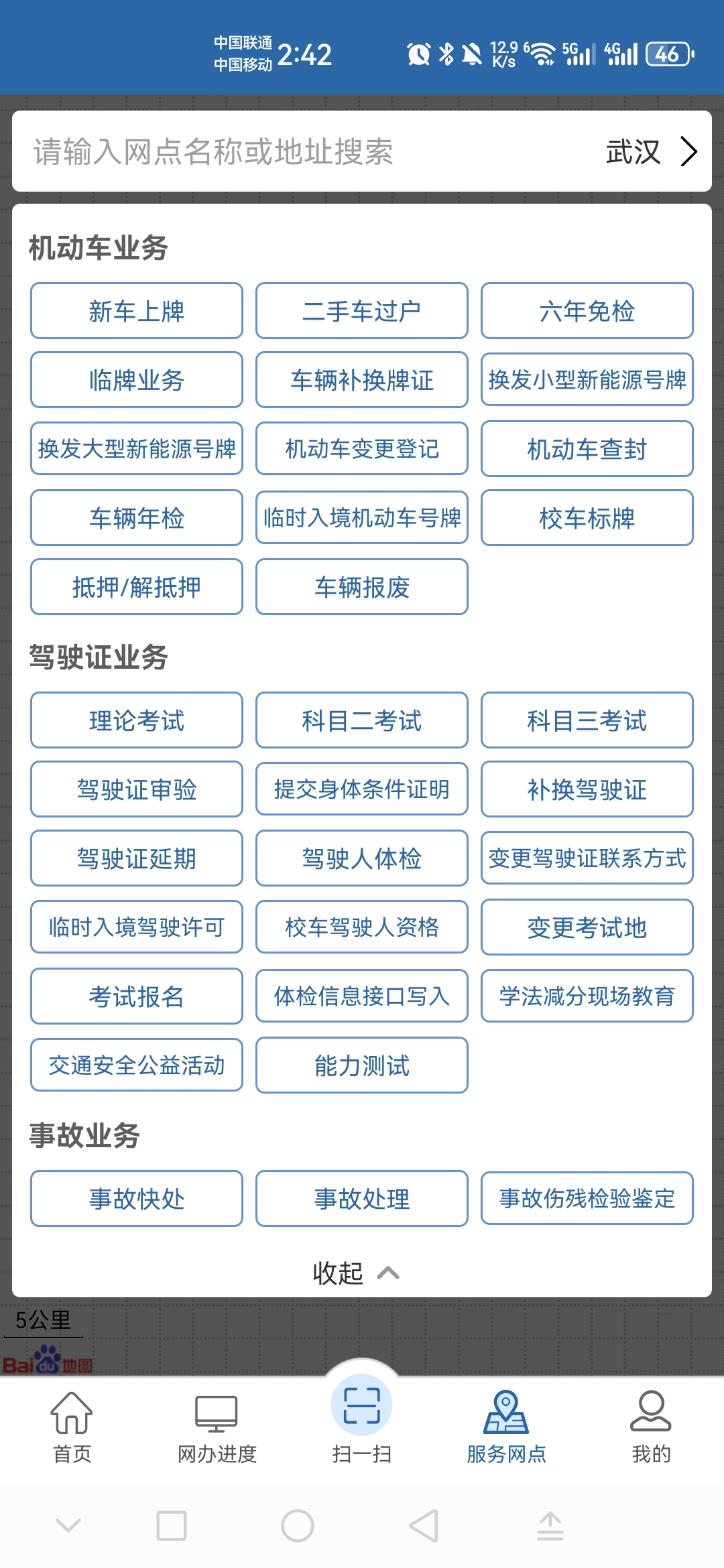
Task: Pick the 车辆年检 service option
Action: (137, 518)
